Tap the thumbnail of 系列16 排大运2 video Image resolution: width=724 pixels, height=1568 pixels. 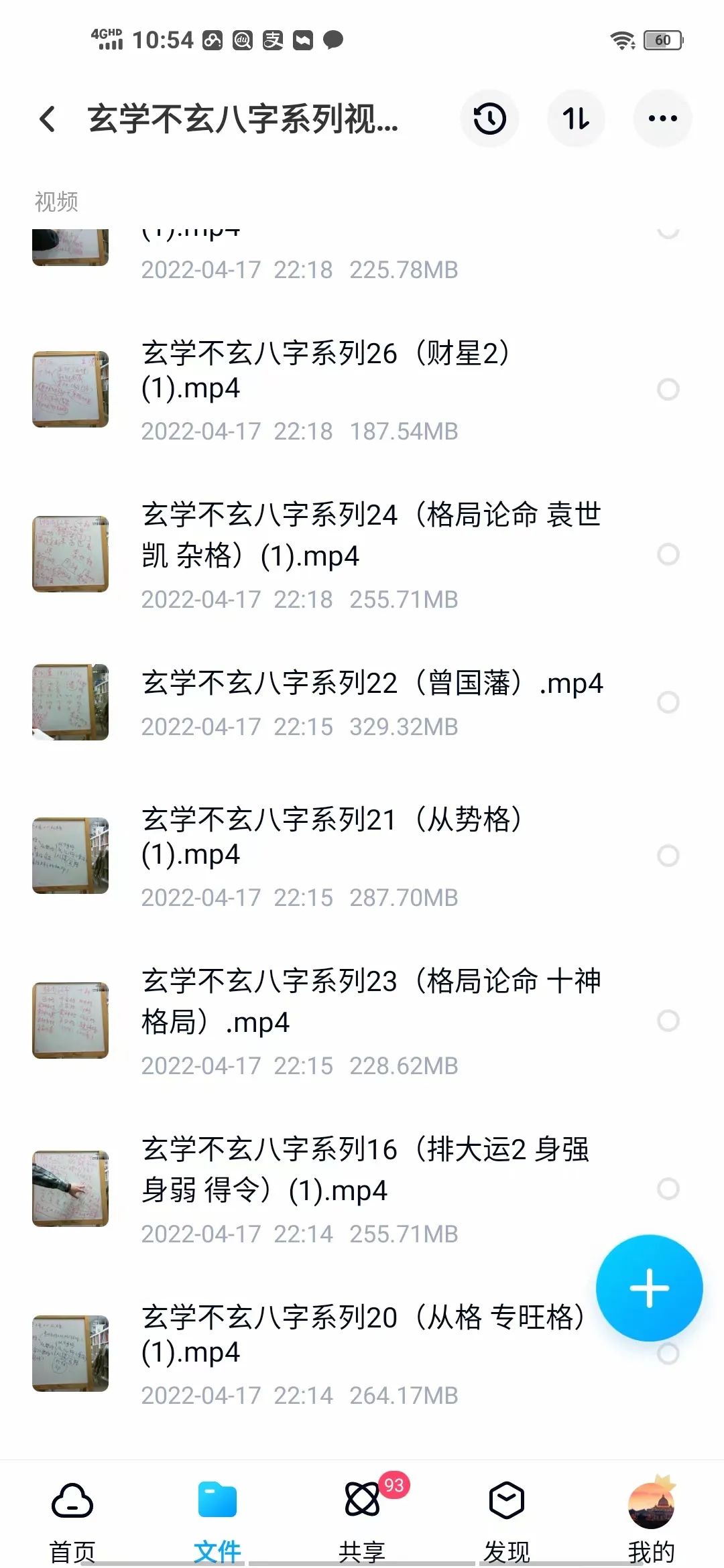(70, 1187)
